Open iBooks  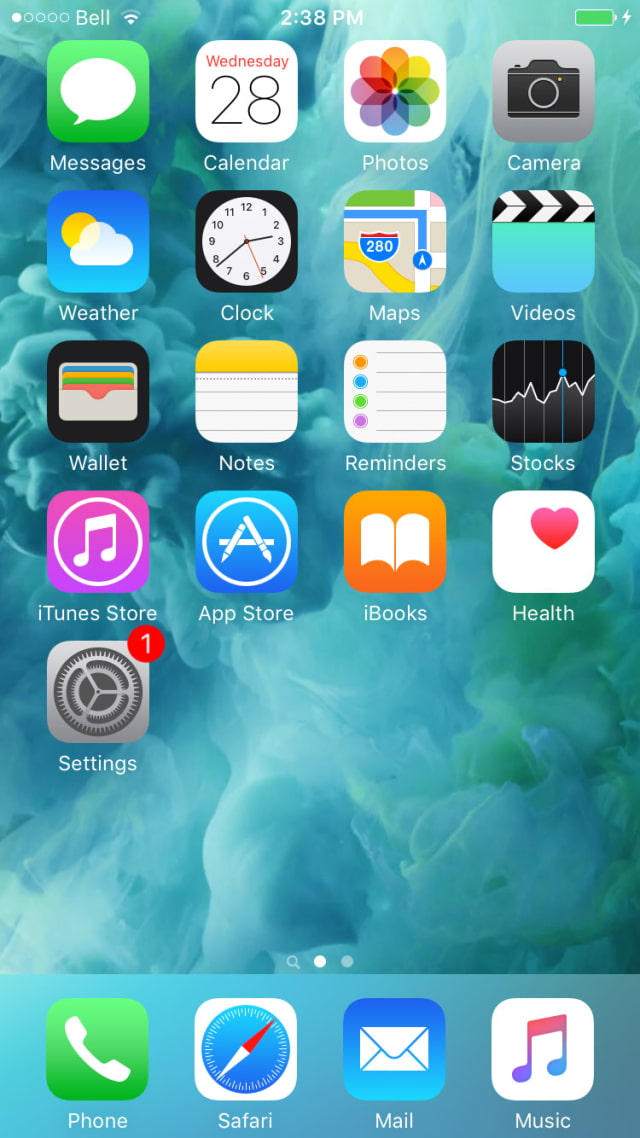pyautogui.click(x=395, y=542)
